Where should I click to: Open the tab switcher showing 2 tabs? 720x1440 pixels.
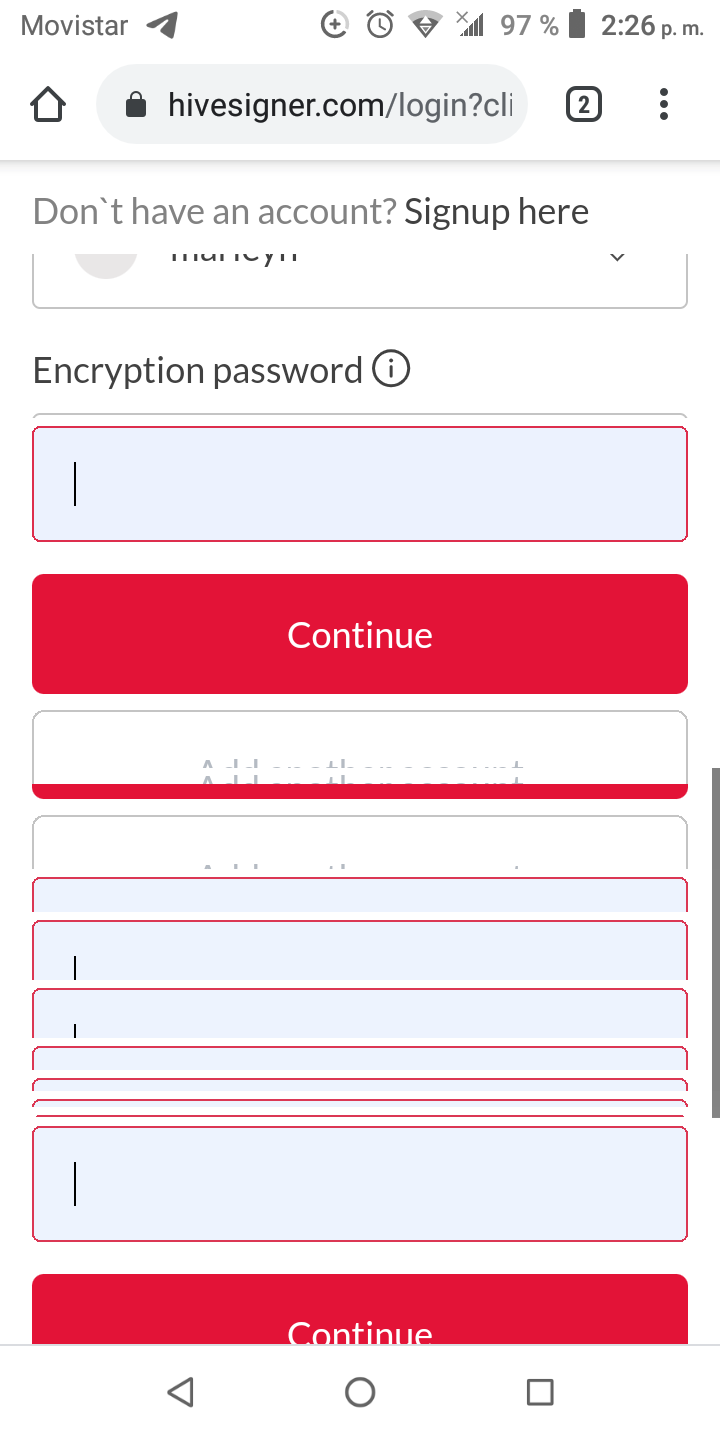[584, 104]
